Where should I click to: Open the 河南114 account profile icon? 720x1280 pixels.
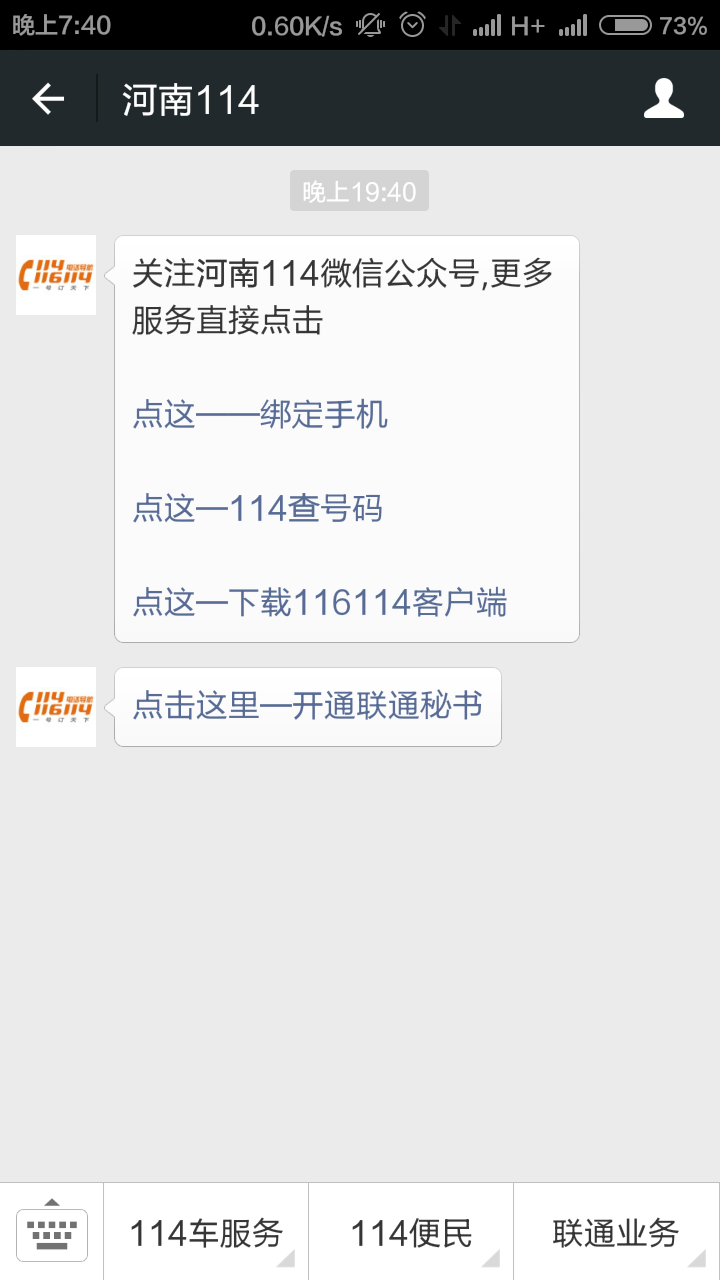click(664, 99)
